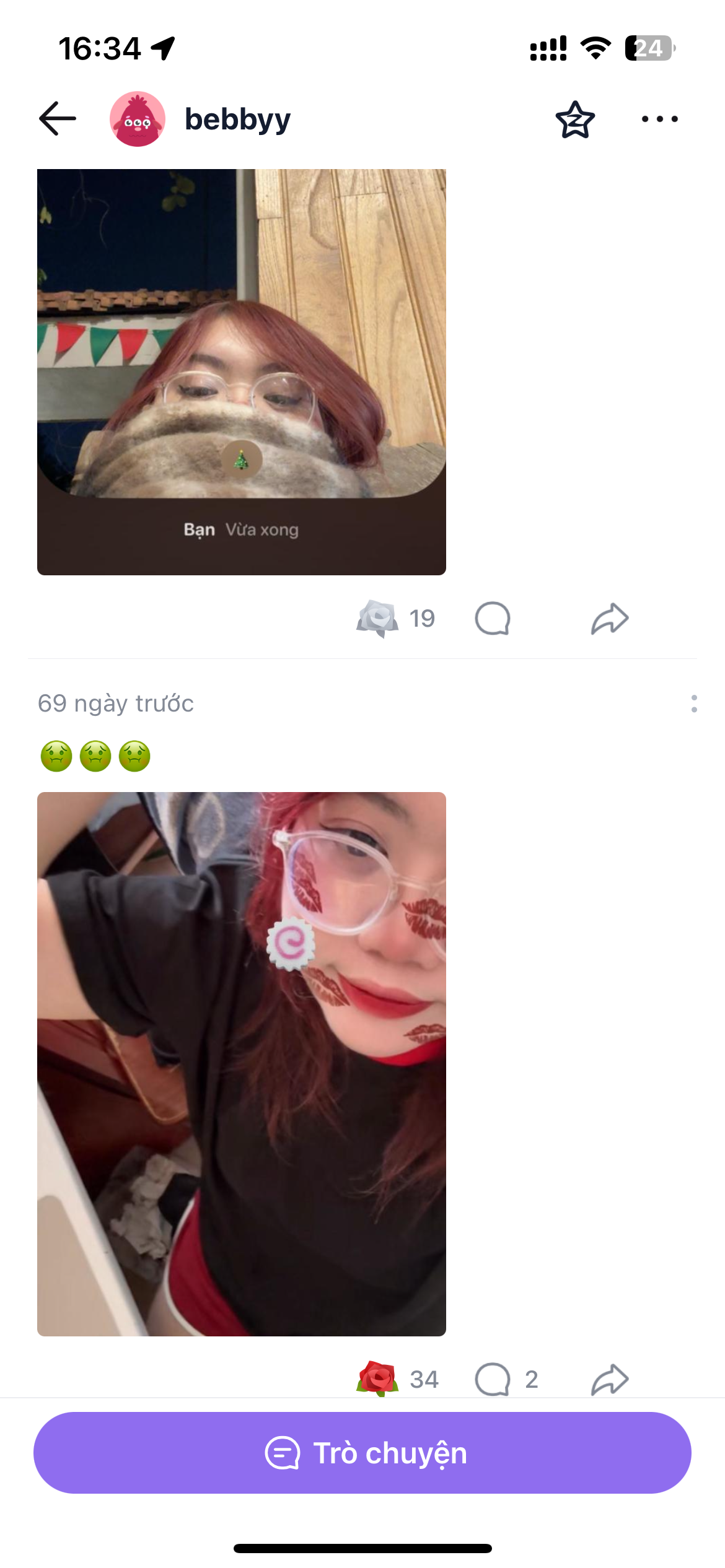
Task: Open options for the 69 ngày trước post
Action: click(x=693, y=703)
